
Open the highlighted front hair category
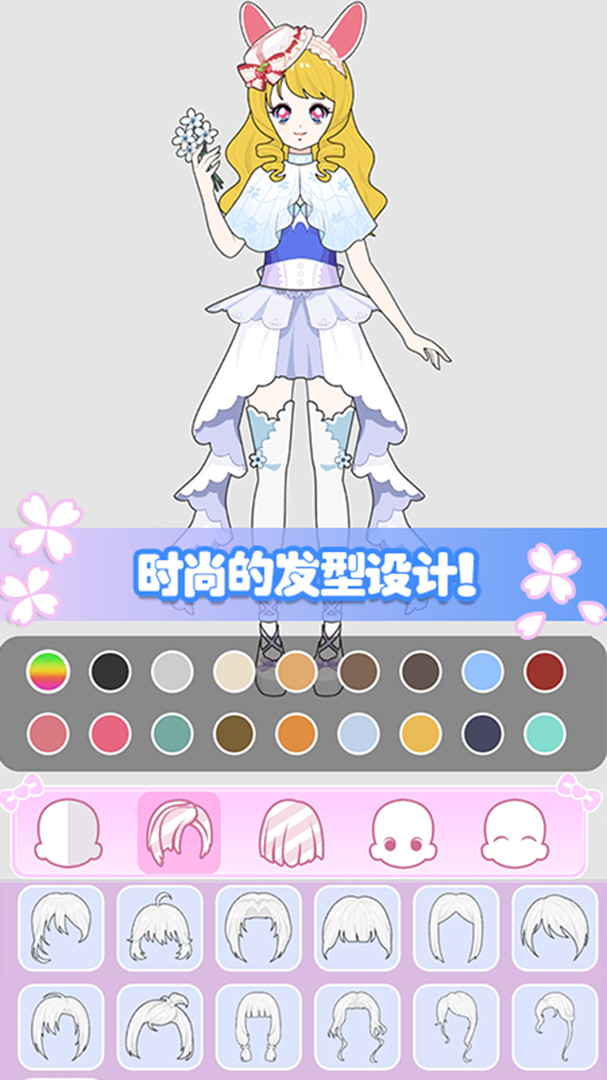(x=179, y=833)
